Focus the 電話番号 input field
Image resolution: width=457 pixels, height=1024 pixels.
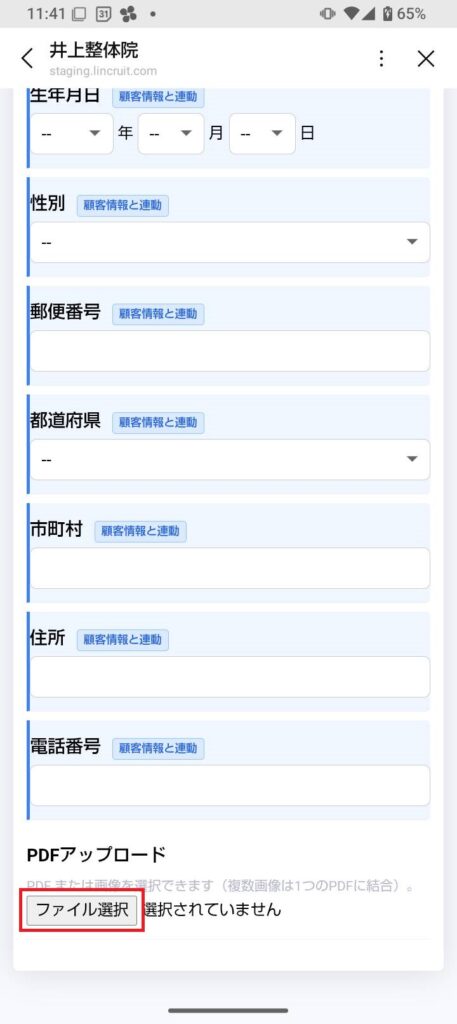click(230, 785)
